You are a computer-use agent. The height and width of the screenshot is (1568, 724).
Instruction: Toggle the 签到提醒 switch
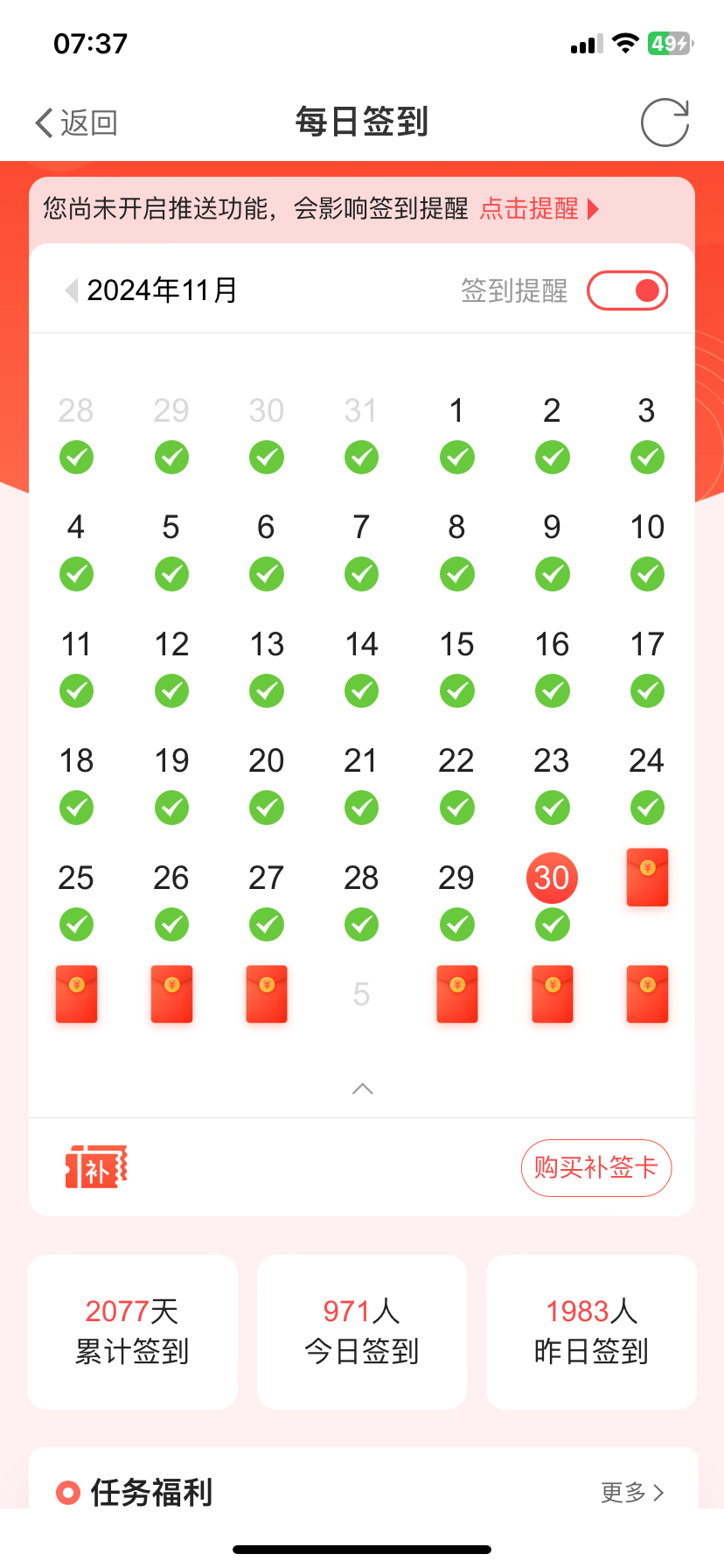[627, 290]
